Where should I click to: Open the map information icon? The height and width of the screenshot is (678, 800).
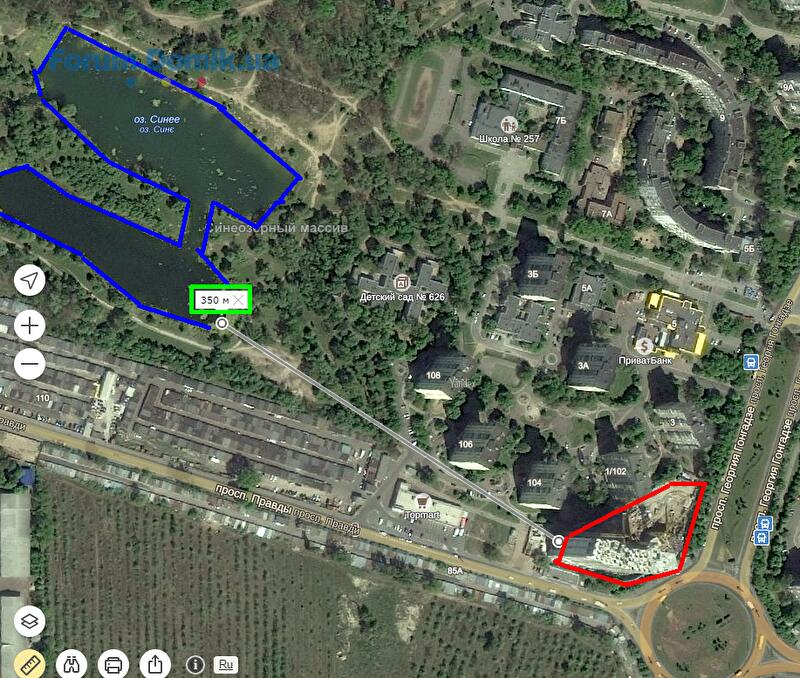(195, 664)
